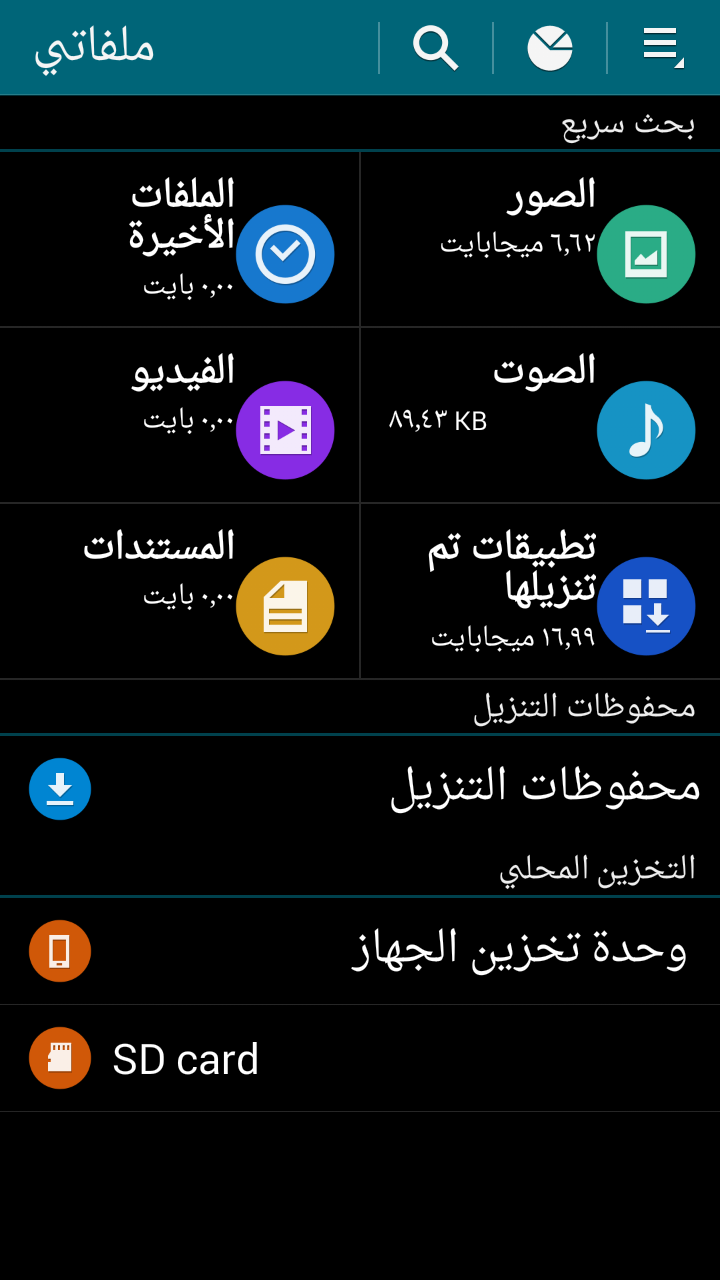Open محفوظات التنزيل (Download history) row
This screenshot has height=1280, width=720.
coord(360,788)
